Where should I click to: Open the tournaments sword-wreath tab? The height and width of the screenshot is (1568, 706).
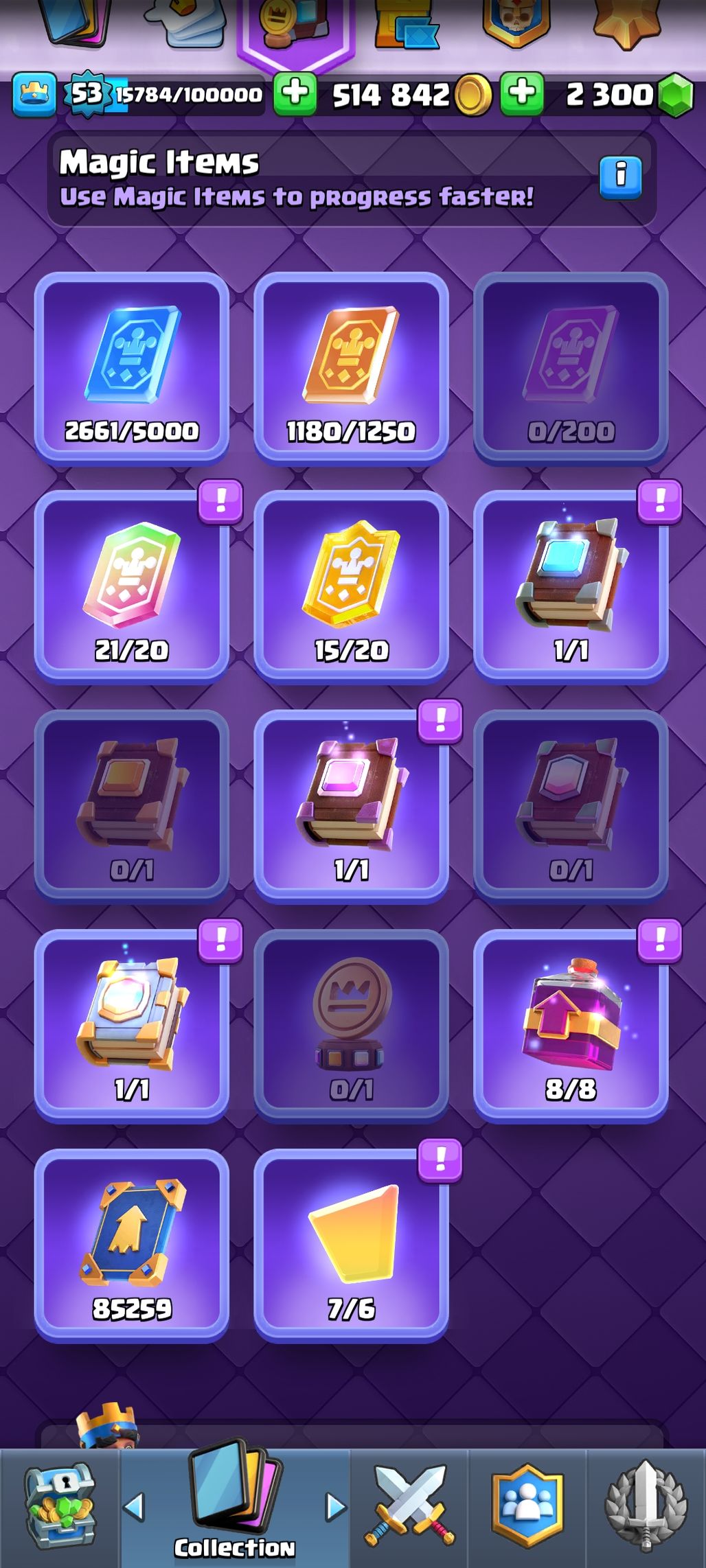(646, 1508)
